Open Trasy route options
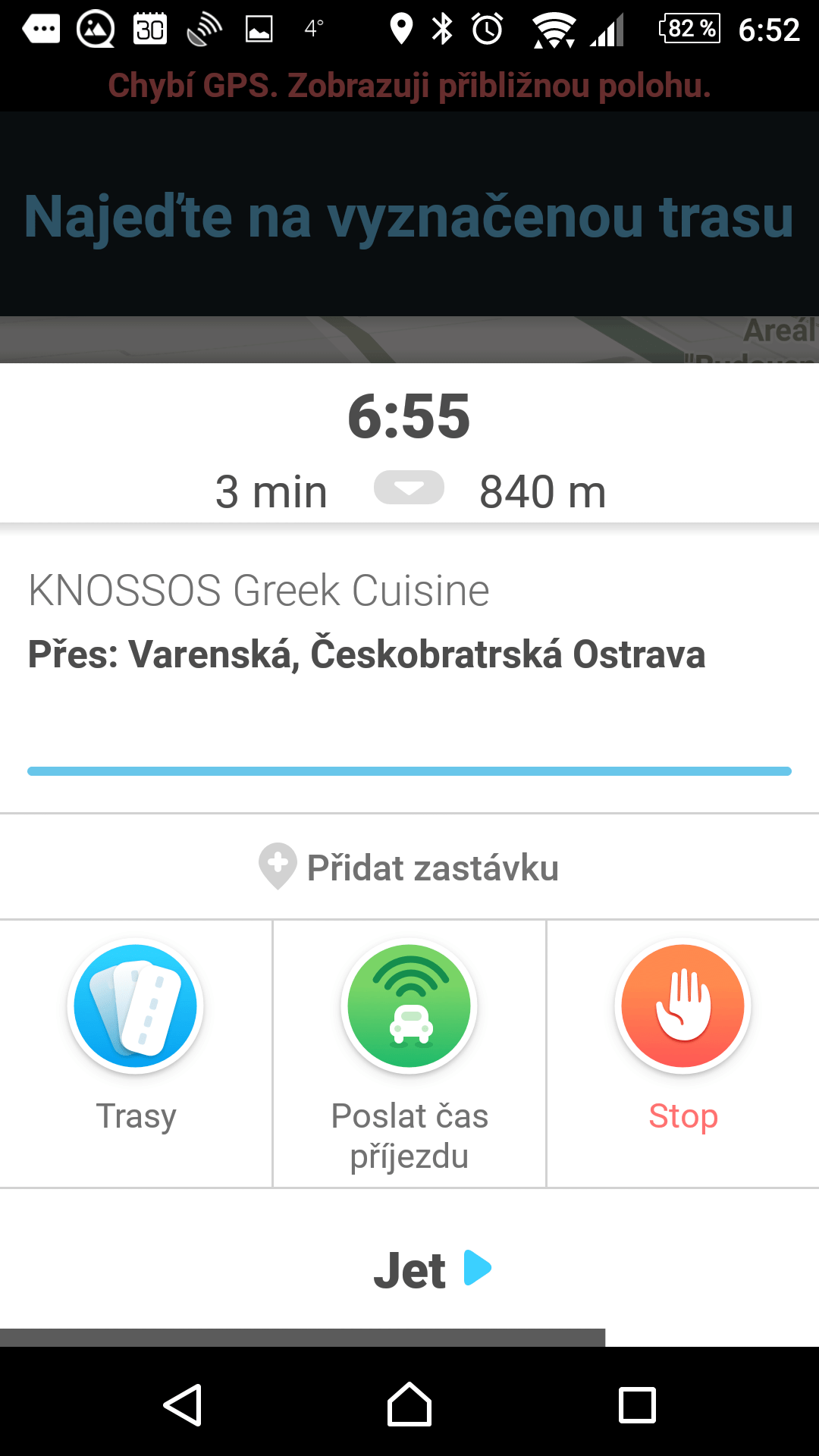The image size is (819, 1456). tap(136, 1054)
